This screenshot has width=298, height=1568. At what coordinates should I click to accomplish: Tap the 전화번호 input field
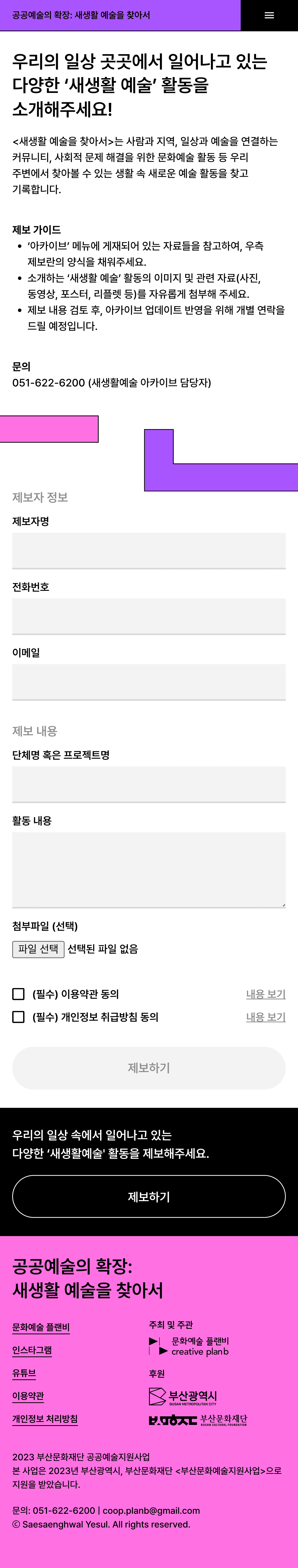point(149,616)
